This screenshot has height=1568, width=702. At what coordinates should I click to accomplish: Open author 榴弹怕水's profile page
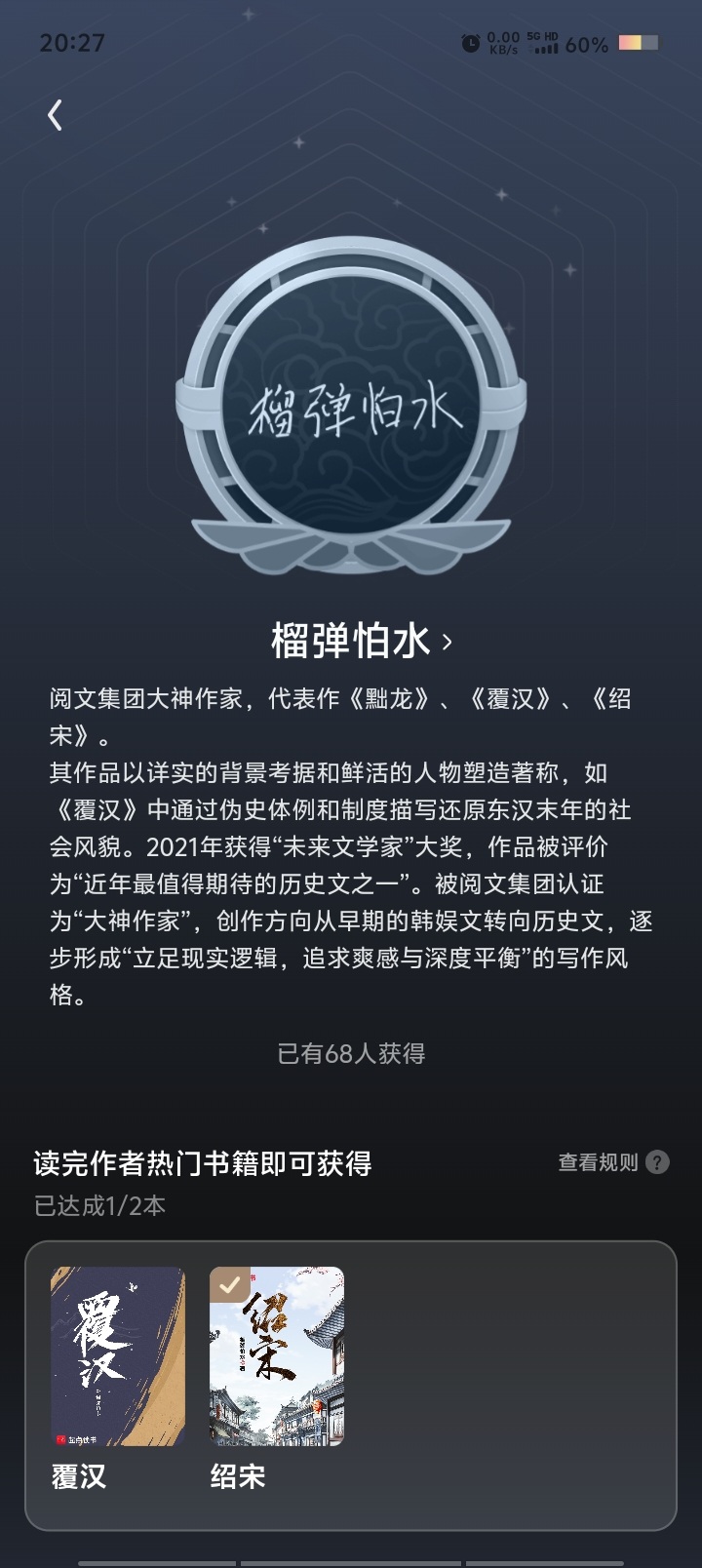[361, 642]
